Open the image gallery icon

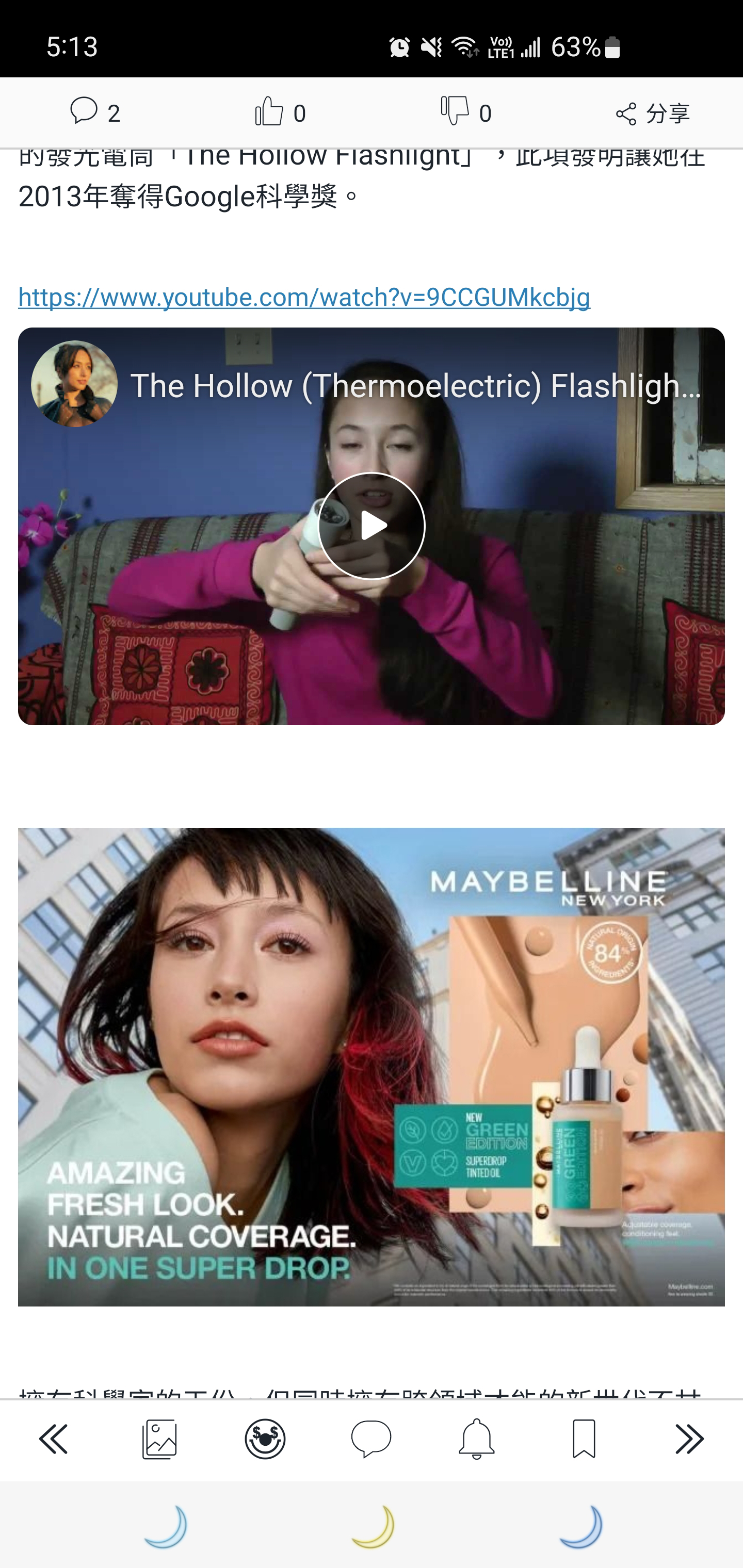[x=159, y=1439]
